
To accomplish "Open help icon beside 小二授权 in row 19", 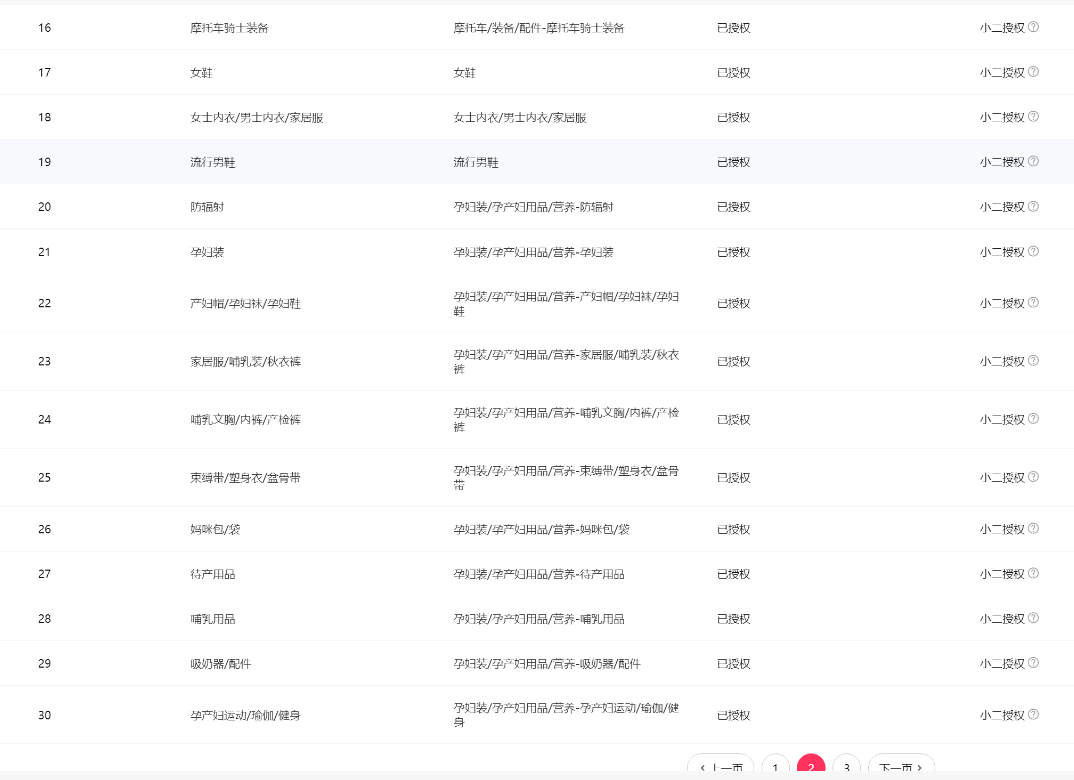I will coord(1033,161).
